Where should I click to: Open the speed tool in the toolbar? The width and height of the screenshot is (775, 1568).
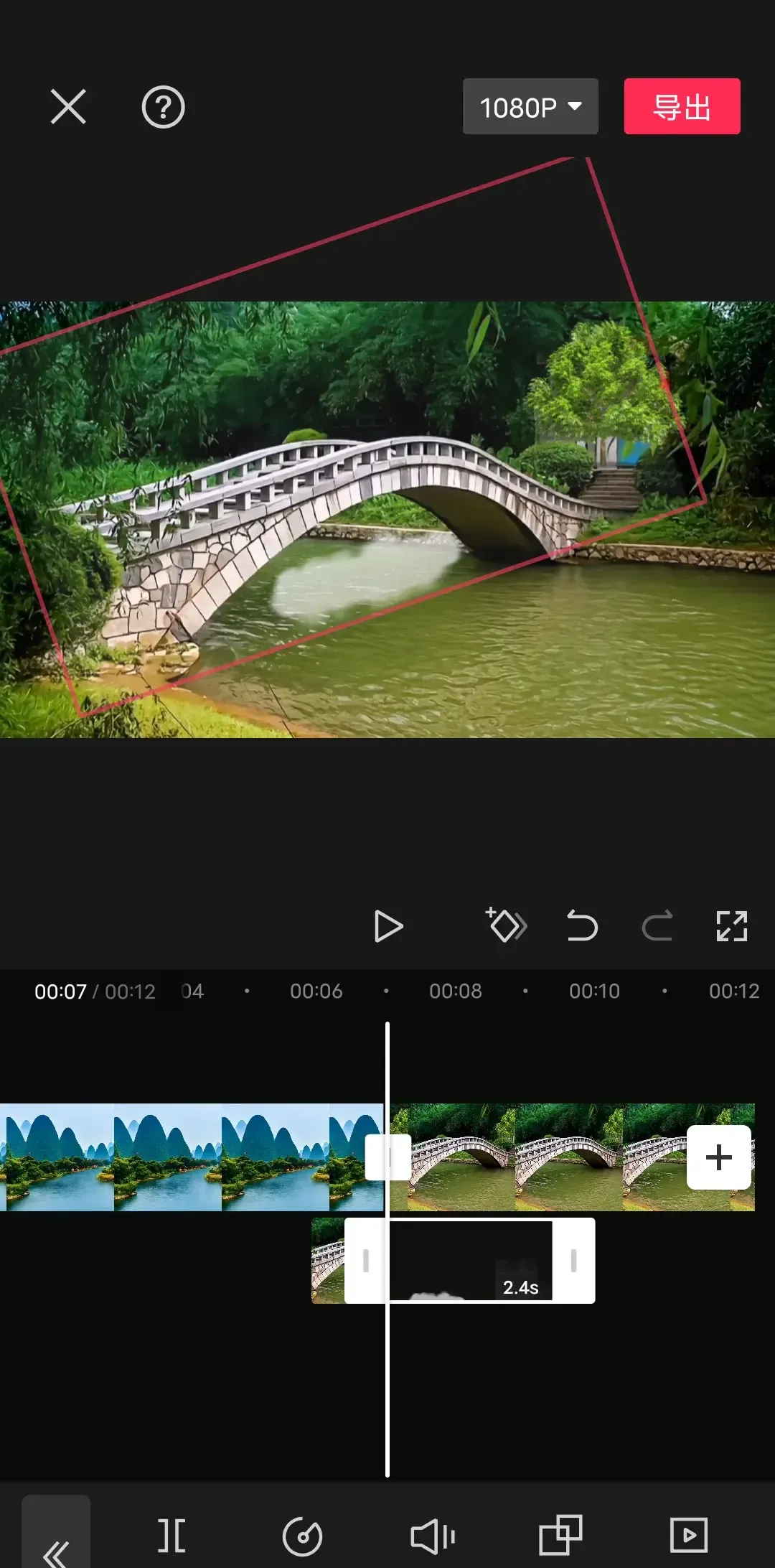tap(302, 1536)
